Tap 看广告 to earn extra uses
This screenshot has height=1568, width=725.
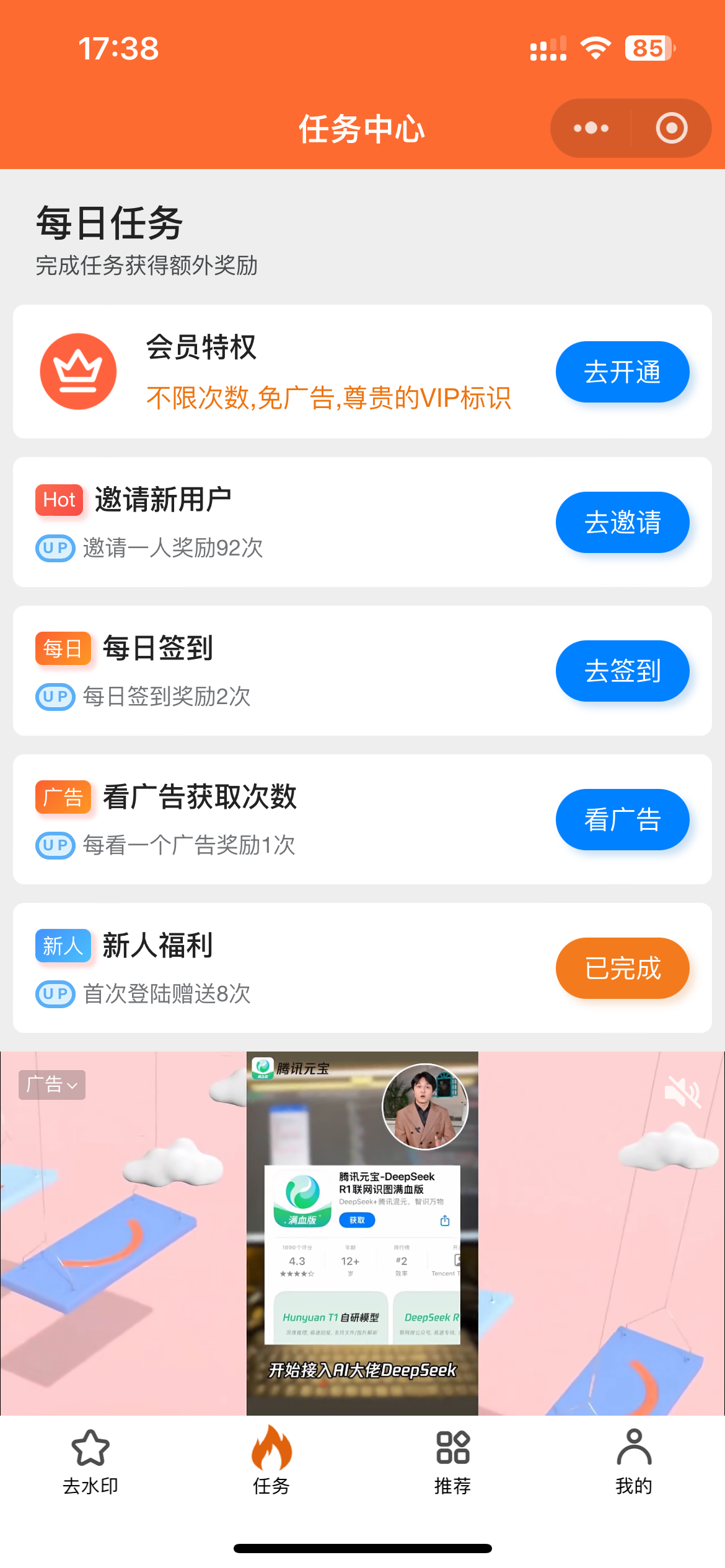point(622,820)
